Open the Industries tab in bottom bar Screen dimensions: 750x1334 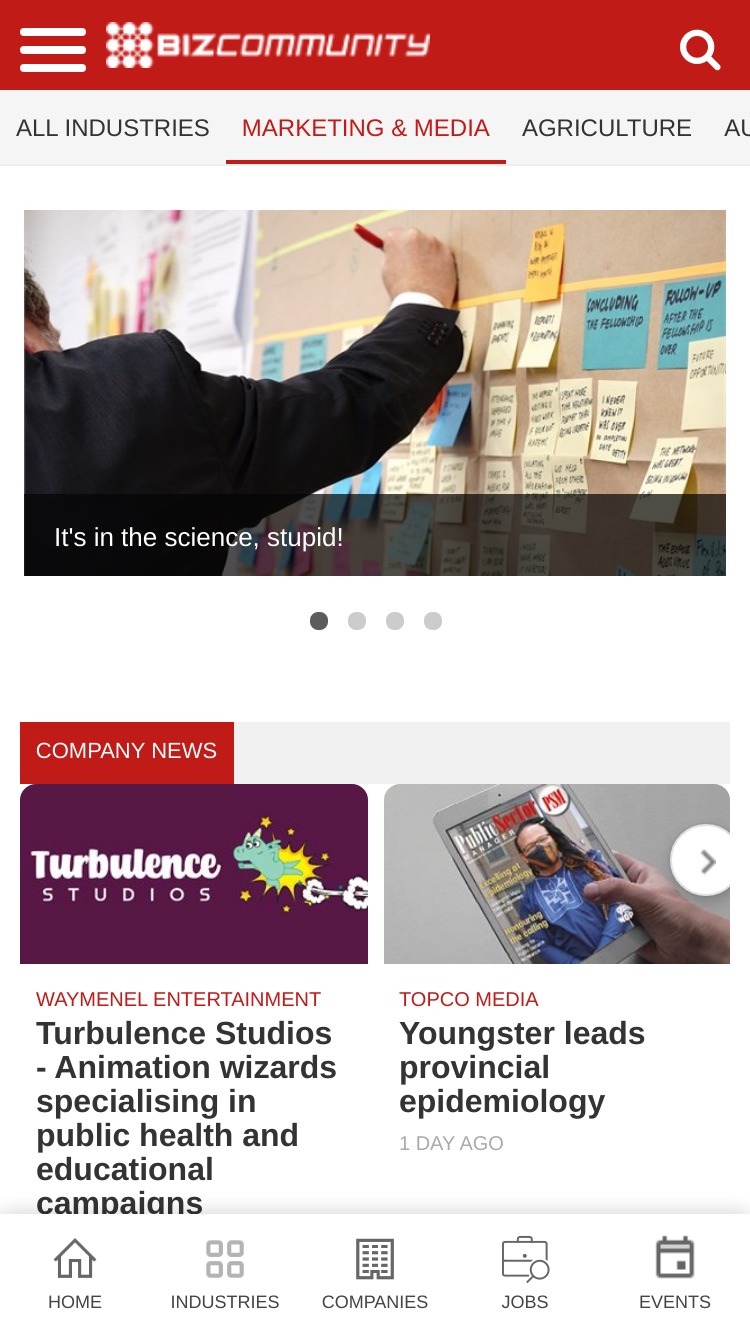(x=225, y=1274)
